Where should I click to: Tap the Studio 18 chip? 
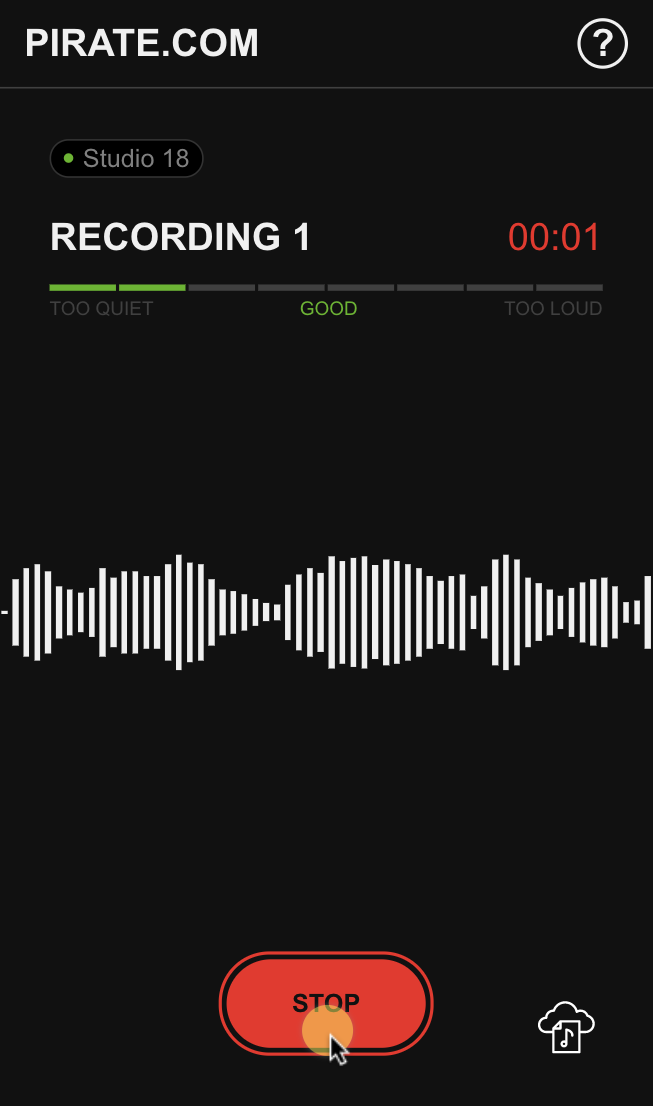point(126,158)
